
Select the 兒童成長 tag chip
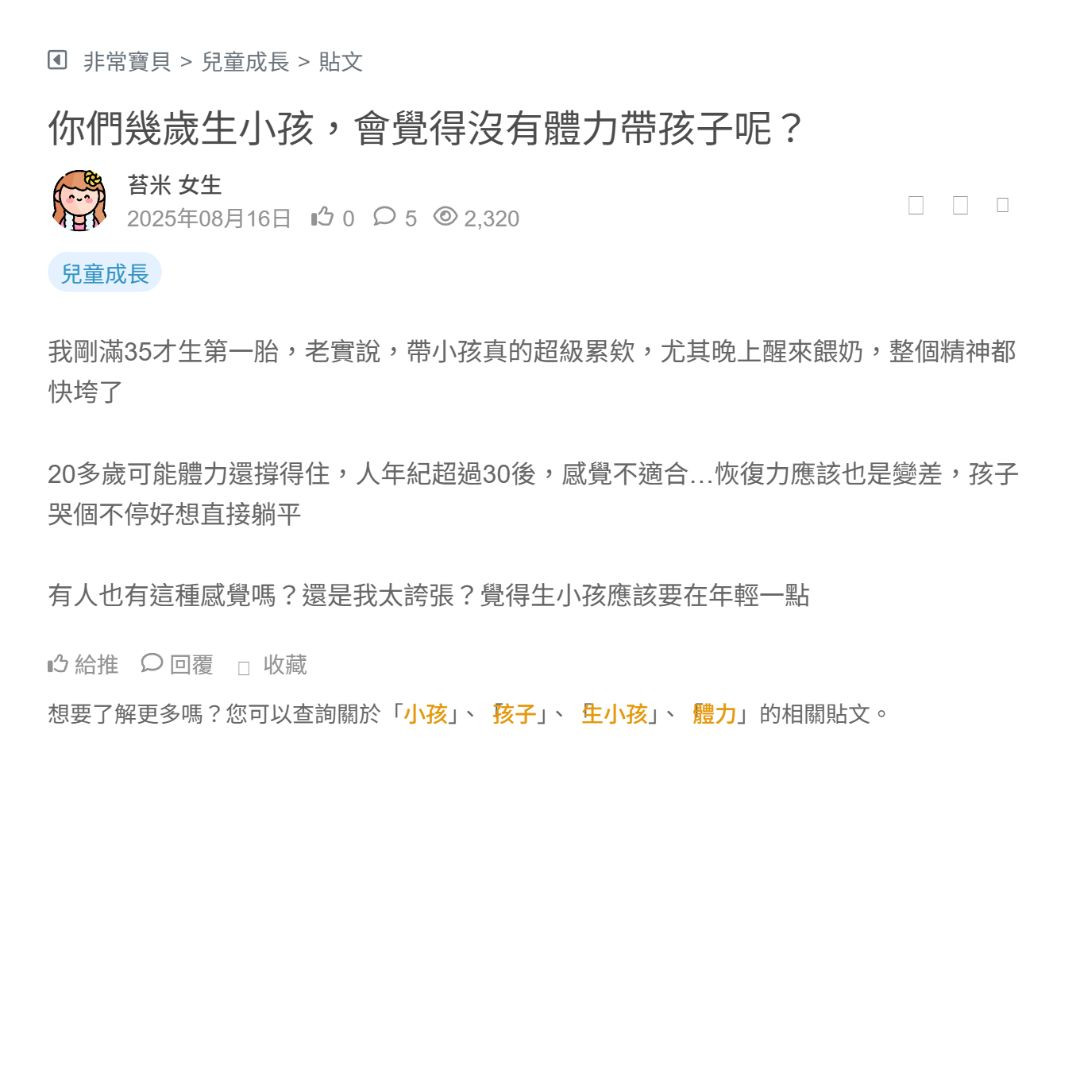click(x=105, y=273)
